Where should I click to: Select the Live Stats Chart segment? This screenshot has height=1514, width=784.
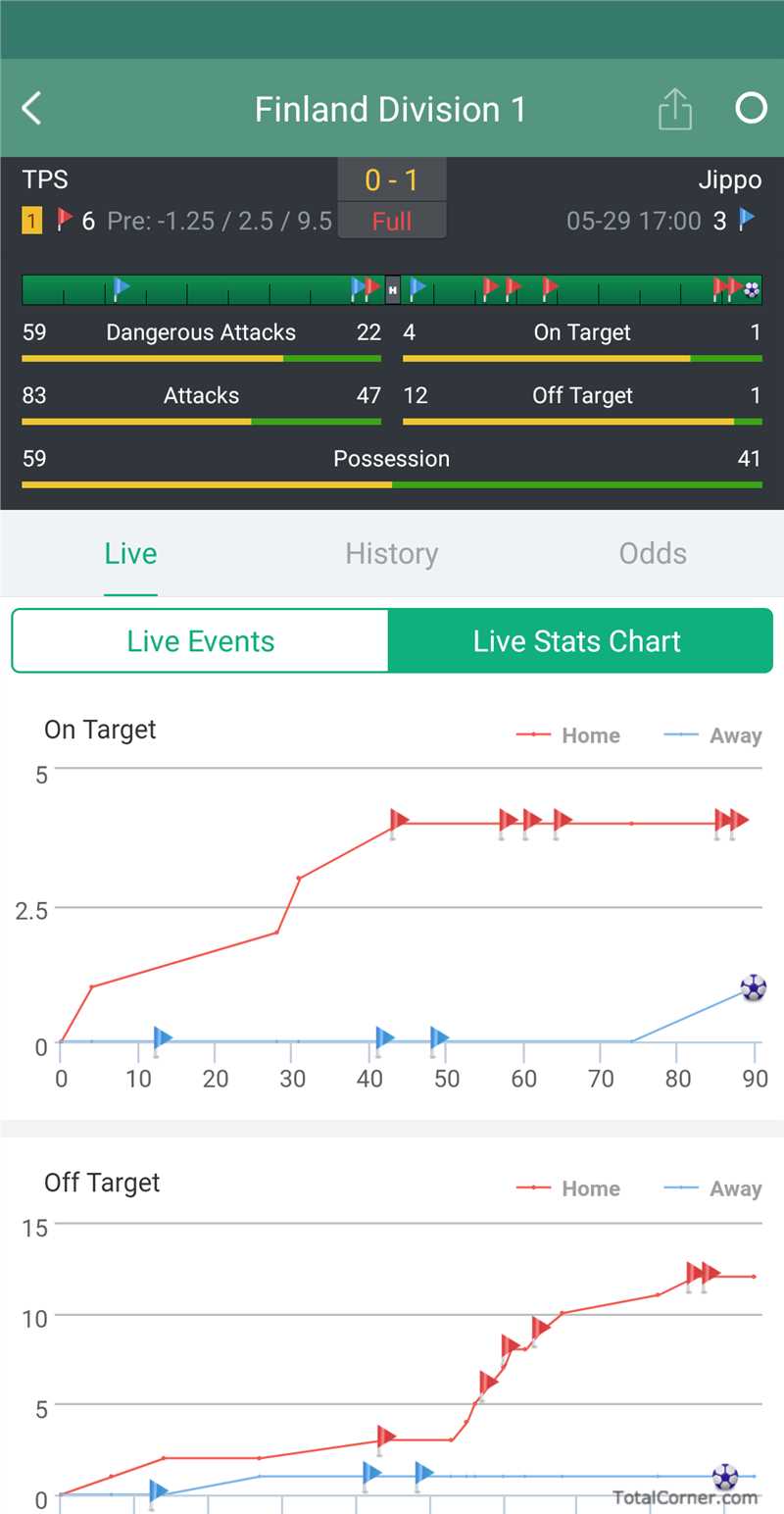[577, 641]
